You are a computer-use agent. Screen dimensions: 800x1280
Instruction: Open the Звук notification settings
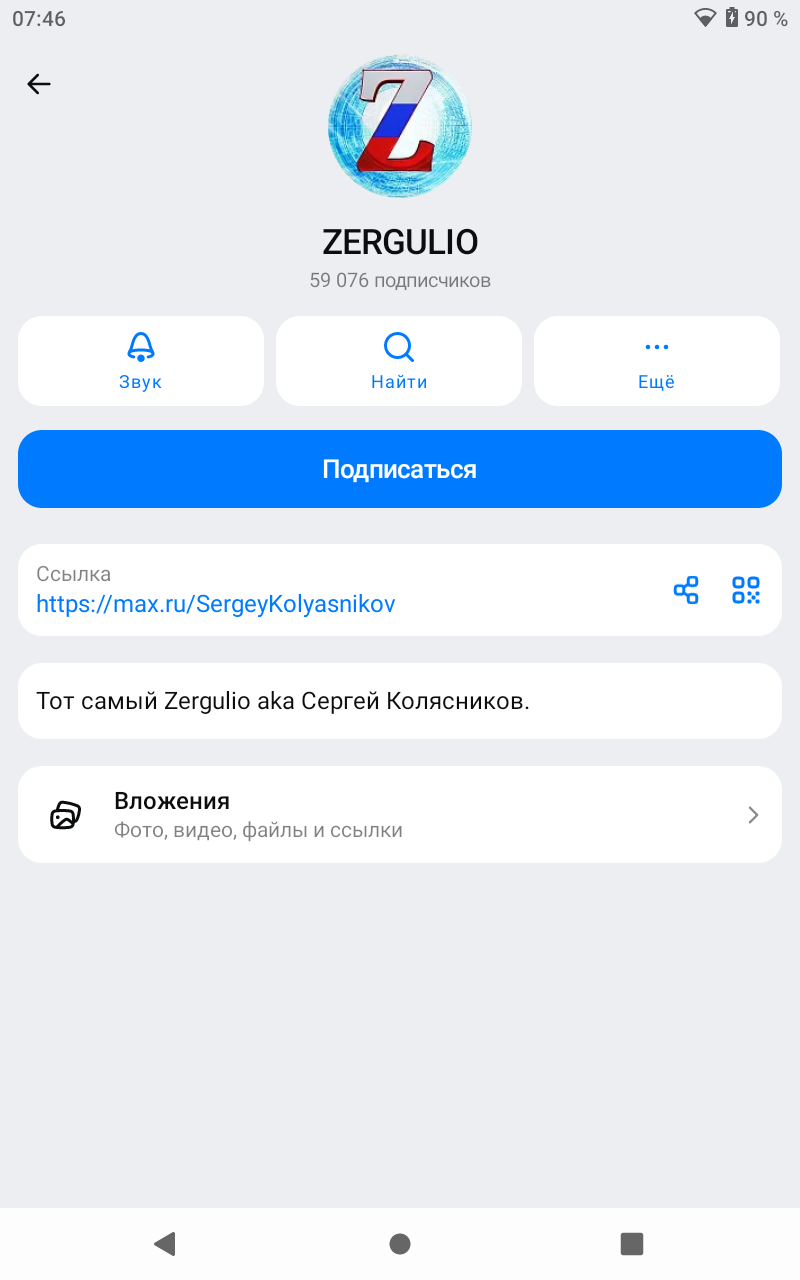click(x=141, y=361)
